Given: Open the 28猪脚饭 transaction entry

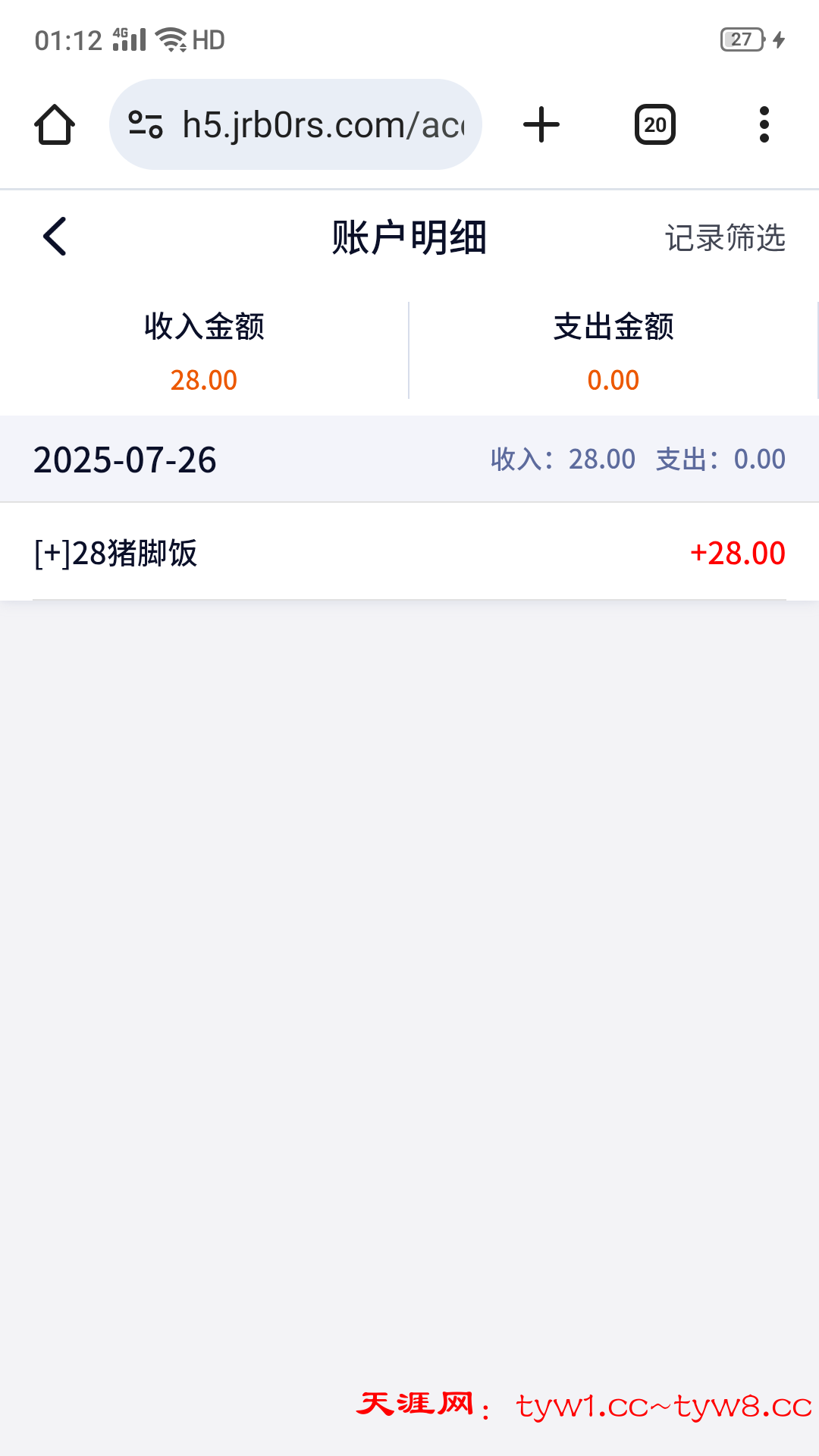Looking at the screenshot, I should click(x=409, y=553).
